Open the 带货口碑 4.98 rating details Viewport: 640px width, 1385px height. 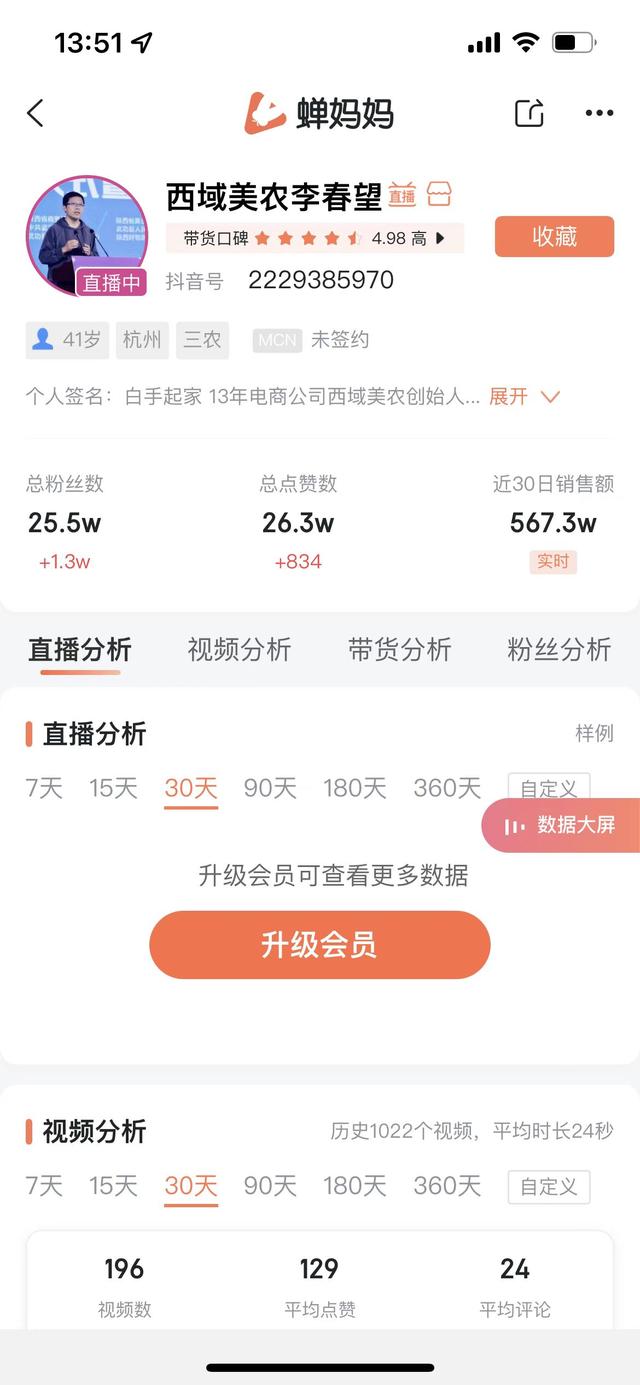tap(314, 238)
